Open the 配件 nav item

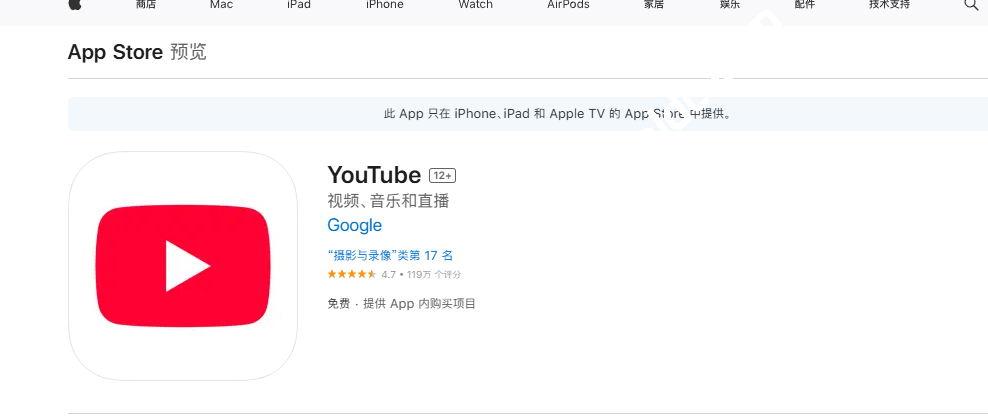(x=805, y=5)
